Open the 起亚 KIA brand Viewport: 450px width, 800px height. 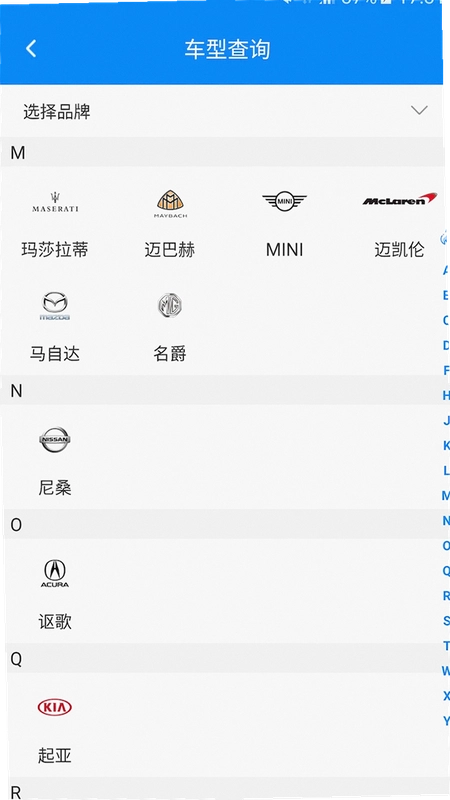(55, 730)
